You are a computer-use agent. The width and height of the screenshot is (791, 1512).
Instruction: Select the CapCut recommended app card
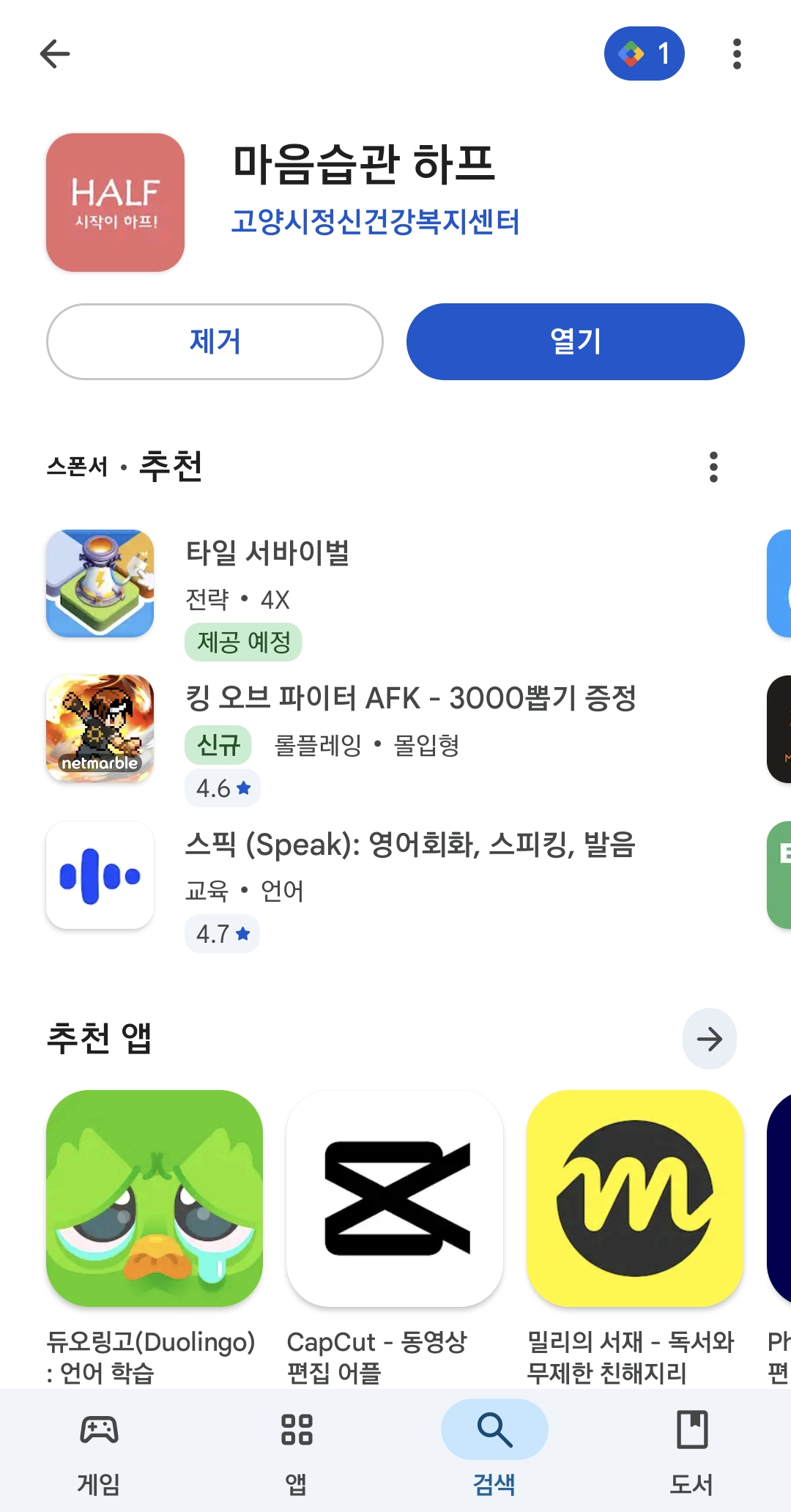click(x=395, y=1198)
